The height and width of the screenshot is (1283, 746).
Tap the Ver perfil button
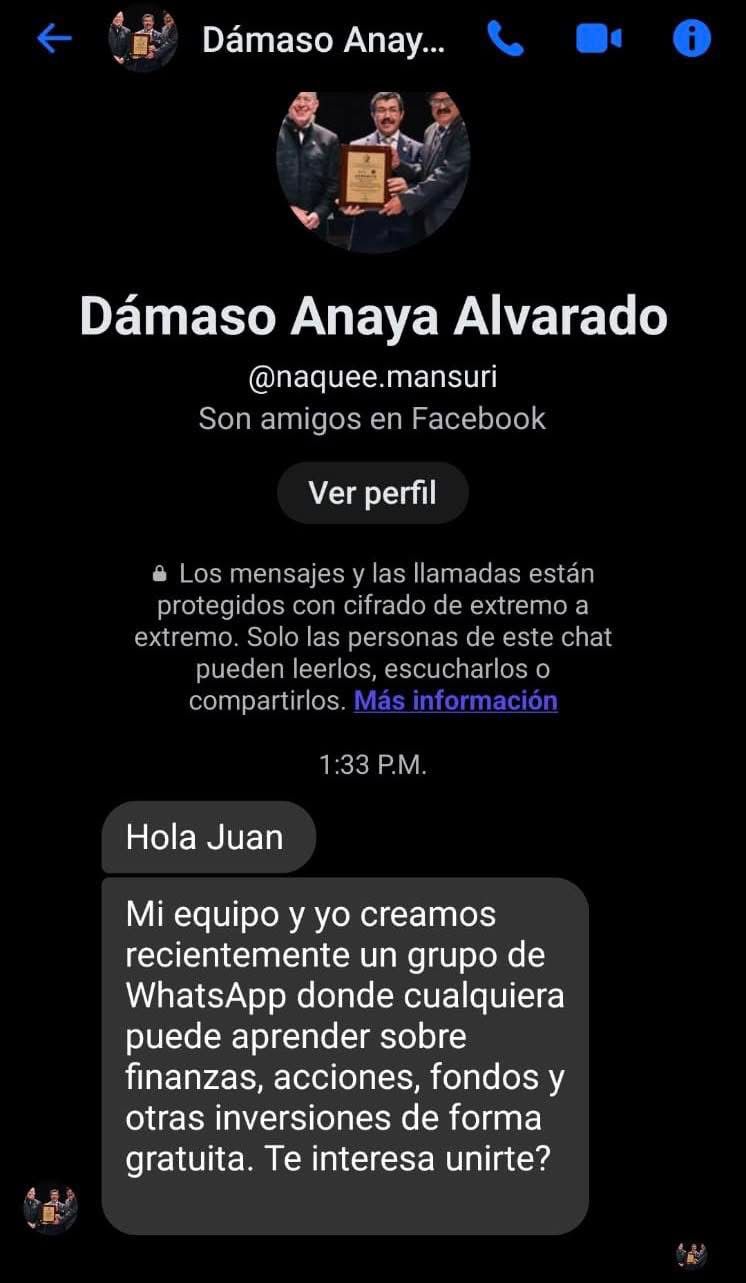(x=373, y=493)
